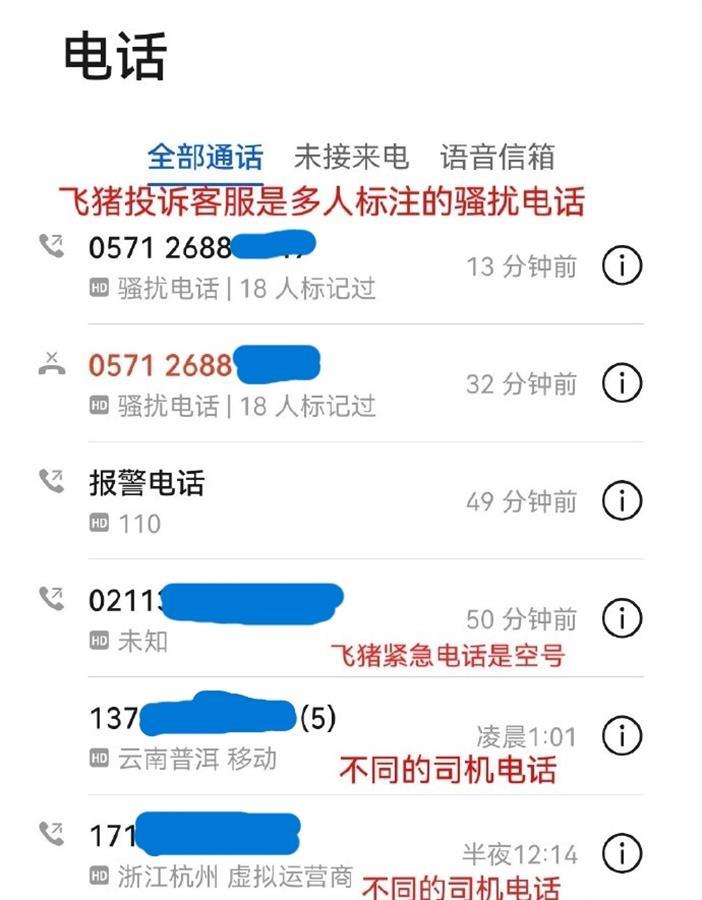
Task: Open info for the 32 分钟前 call
Action: point(621,382)
